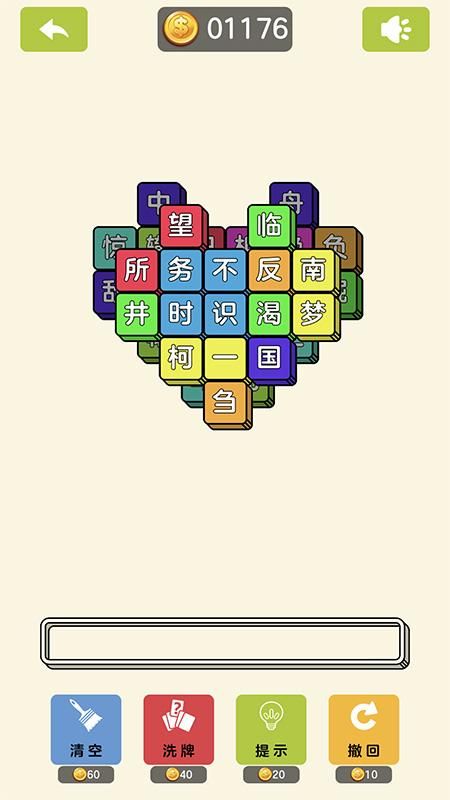Select the blue 时 tile

click(181, 314)
